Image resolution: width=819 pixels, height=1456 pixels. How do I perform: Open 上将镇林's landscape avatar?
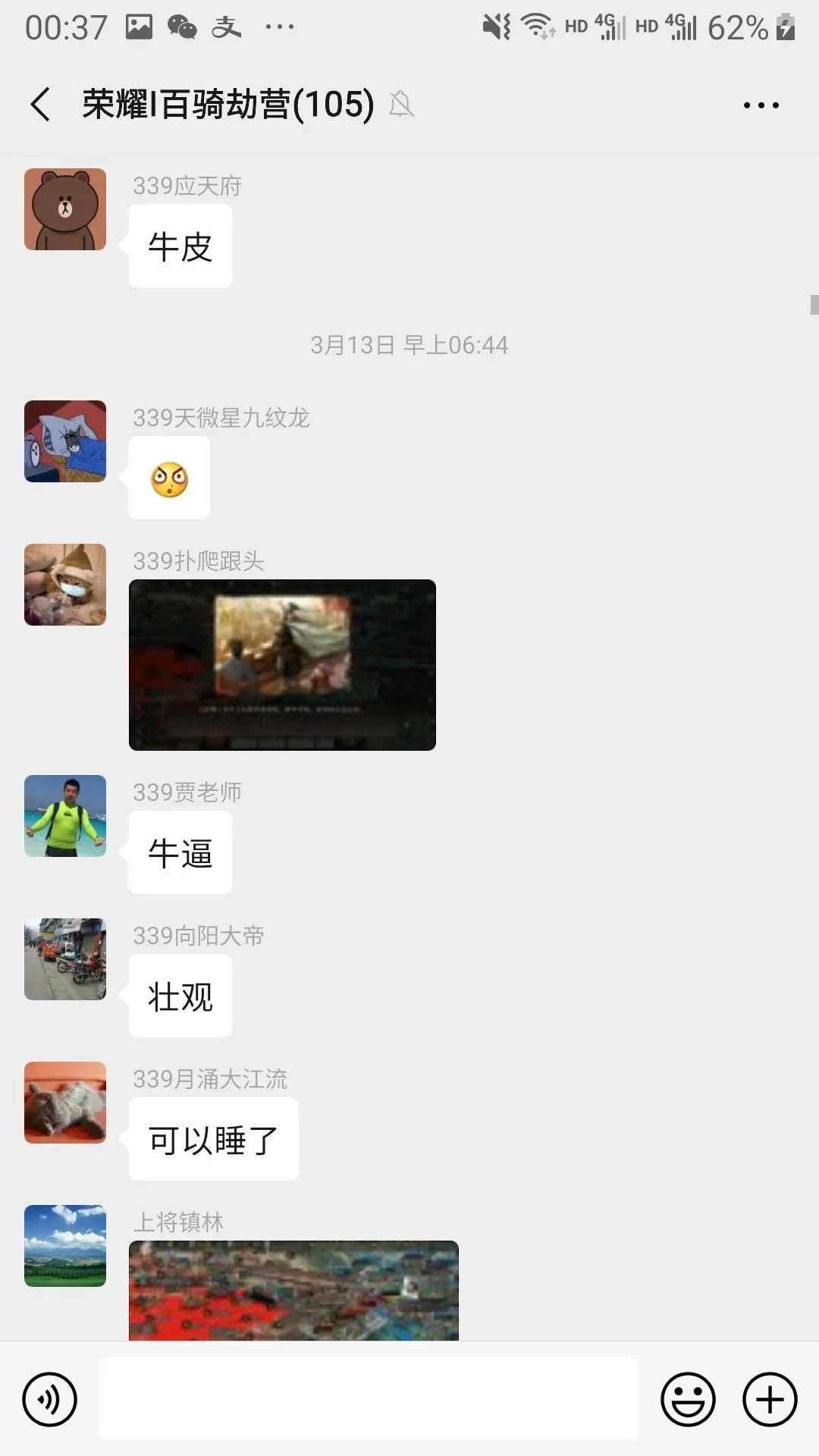65,1246
